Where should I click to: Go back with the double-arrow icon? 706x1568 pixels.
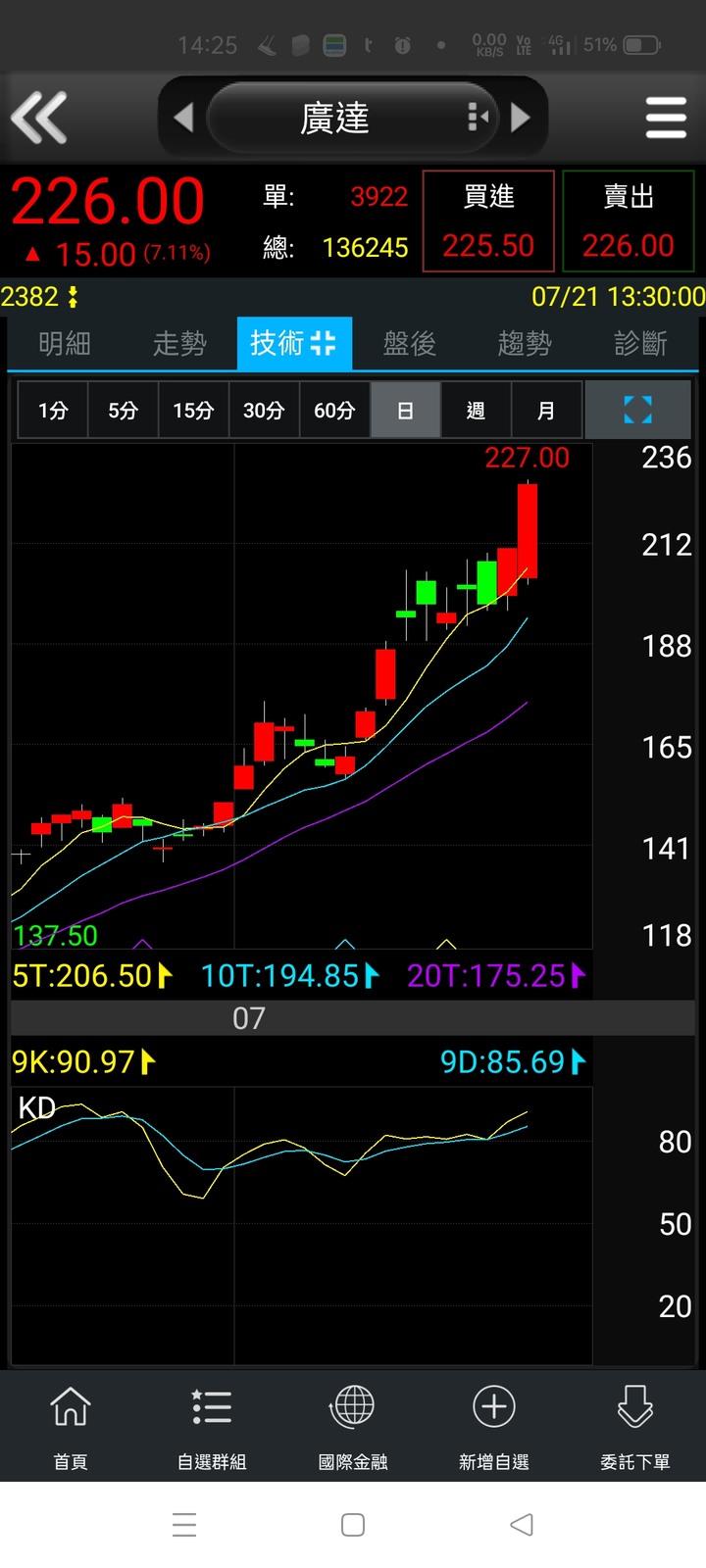[x=39, y=118]
